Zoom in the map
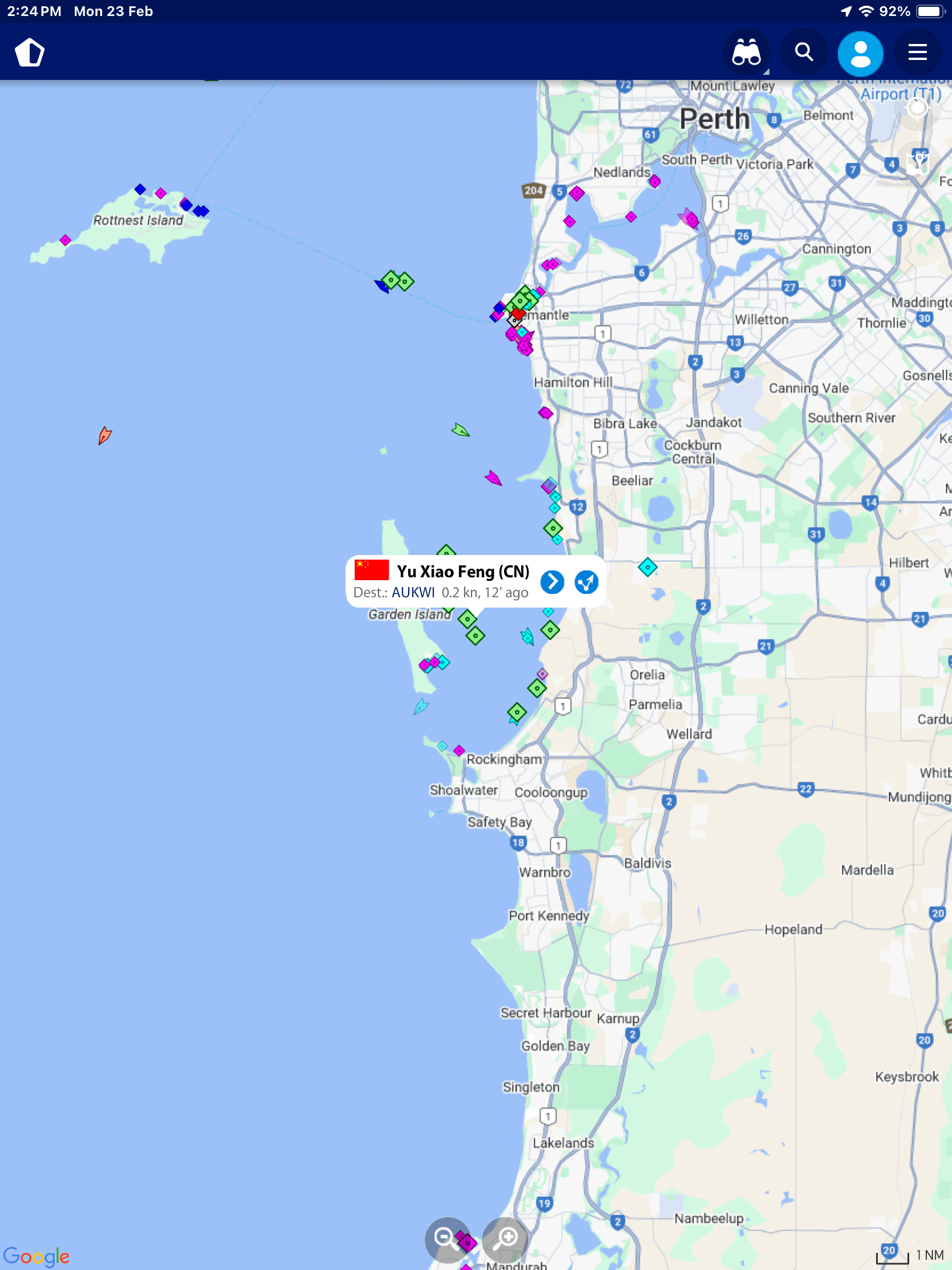The image size is (952, 1270). tap(506, 1237)
